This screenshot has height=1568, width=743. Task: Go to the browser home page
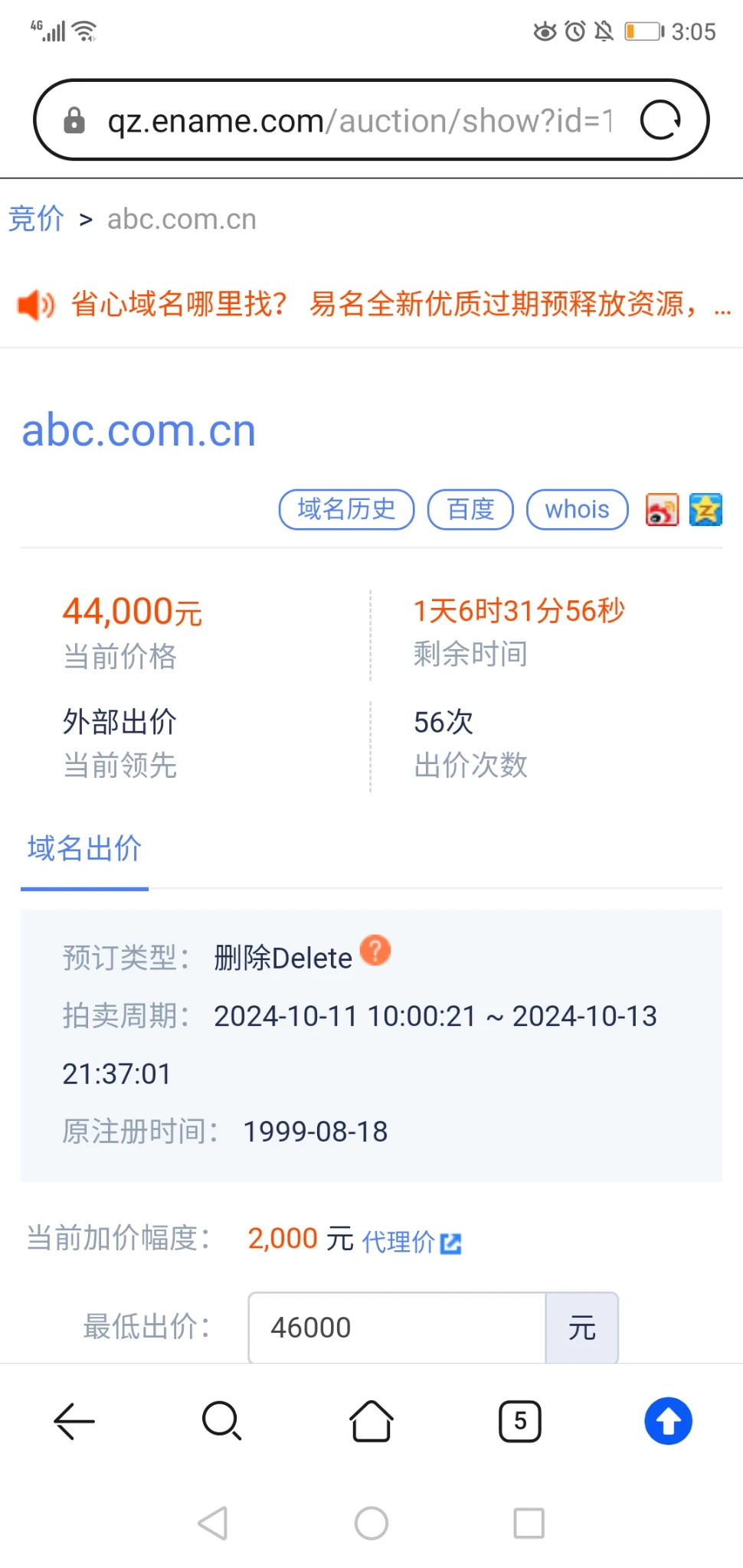click(x=371, y=1422)
